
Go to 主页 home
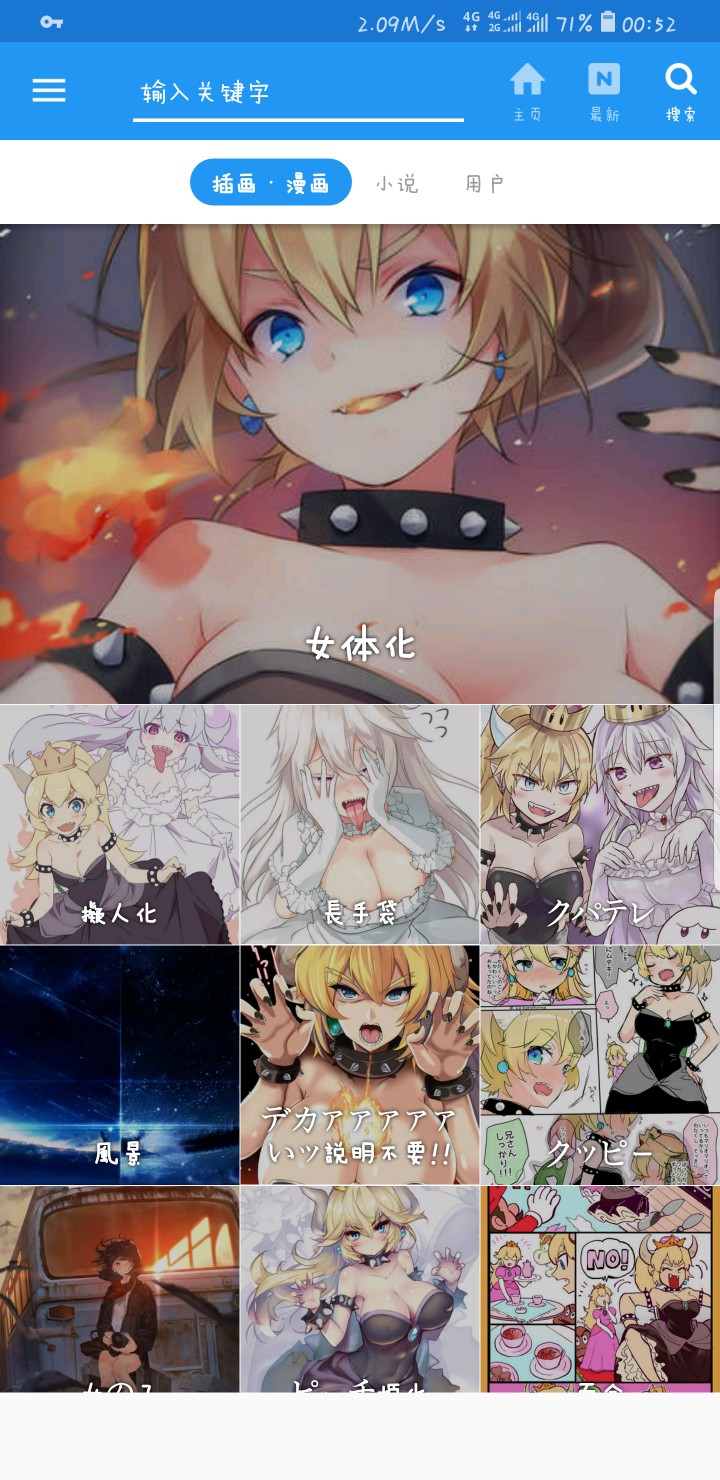[527, 91]
